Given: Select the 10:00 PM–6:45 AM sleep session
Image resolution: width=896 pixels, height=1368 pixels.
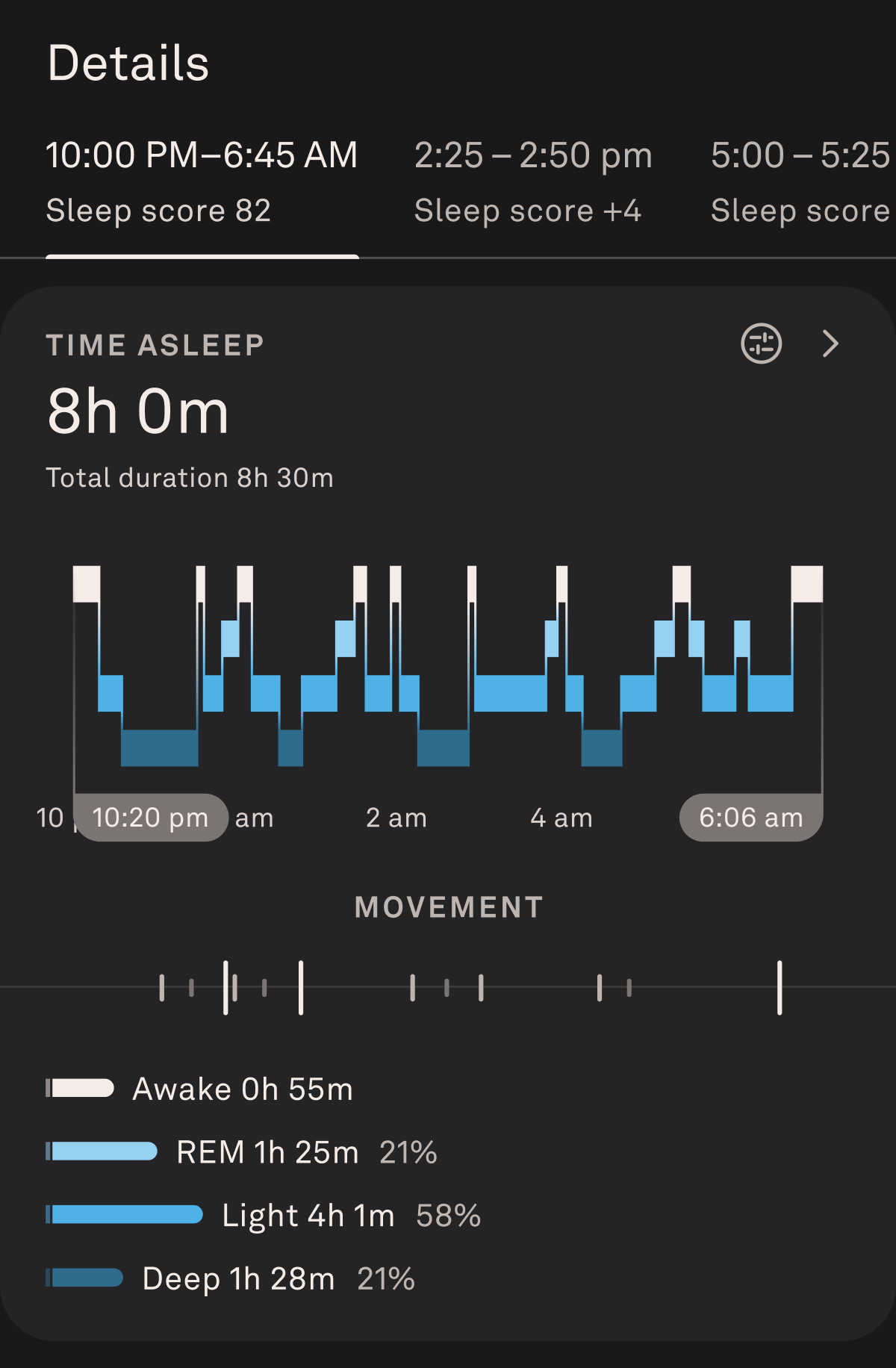Looking at the screenshot, I should (x=202, y=179).
